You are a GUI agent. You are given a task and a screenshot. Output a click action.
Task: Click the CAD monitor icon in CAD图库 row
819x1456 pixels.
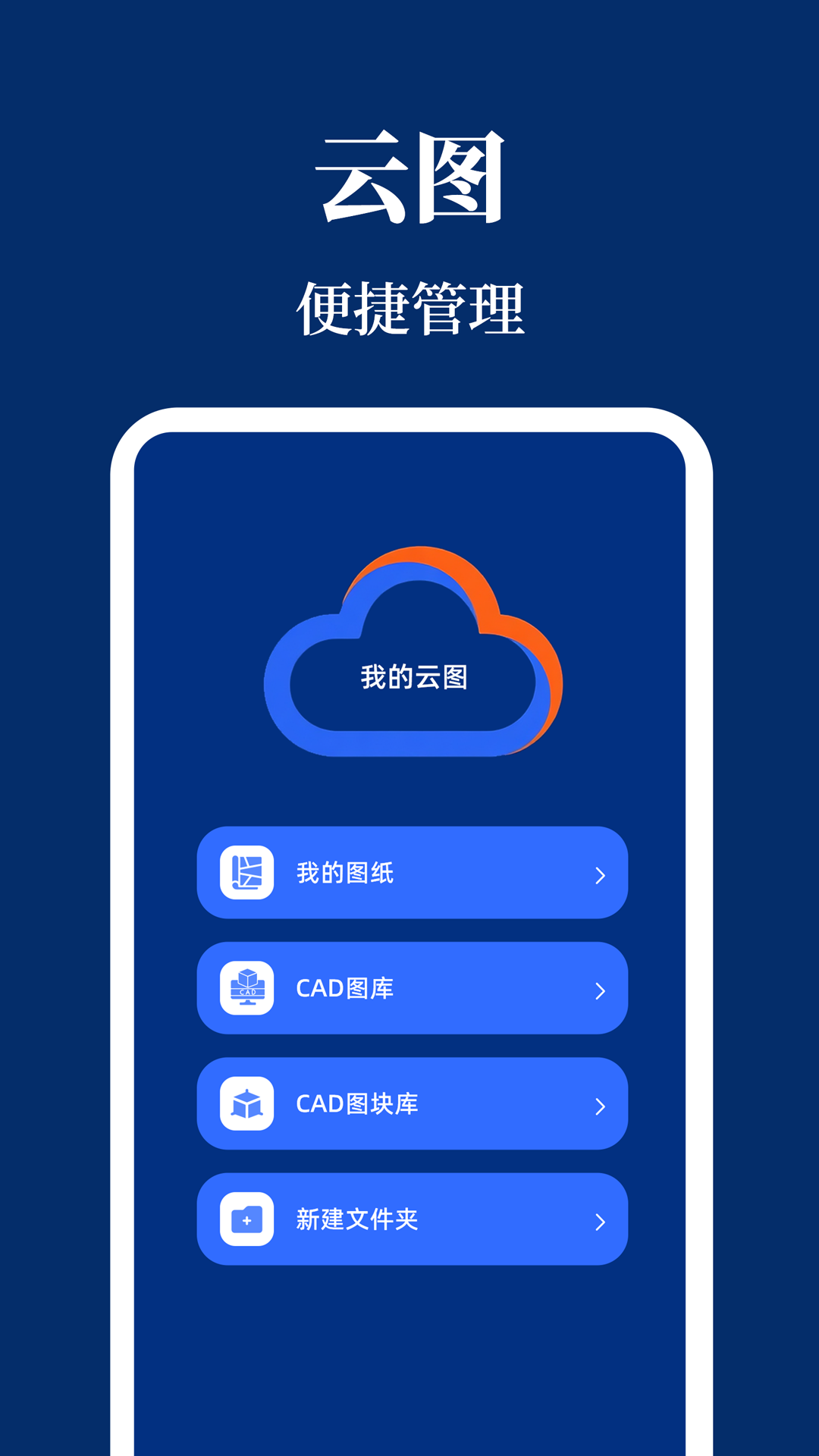246,989
